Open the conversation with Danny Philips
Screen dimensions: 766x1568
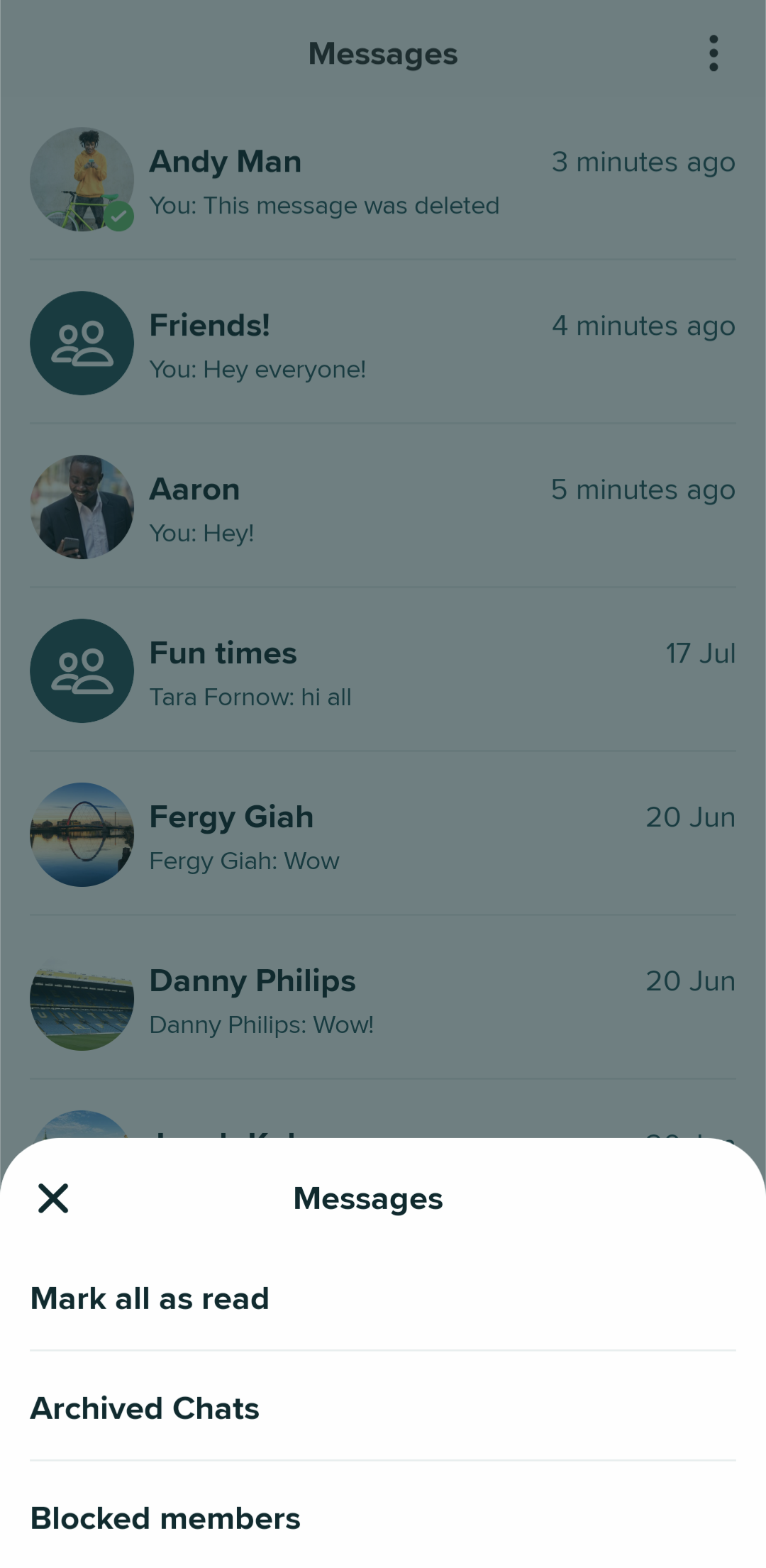click(x=383, y=1002)
